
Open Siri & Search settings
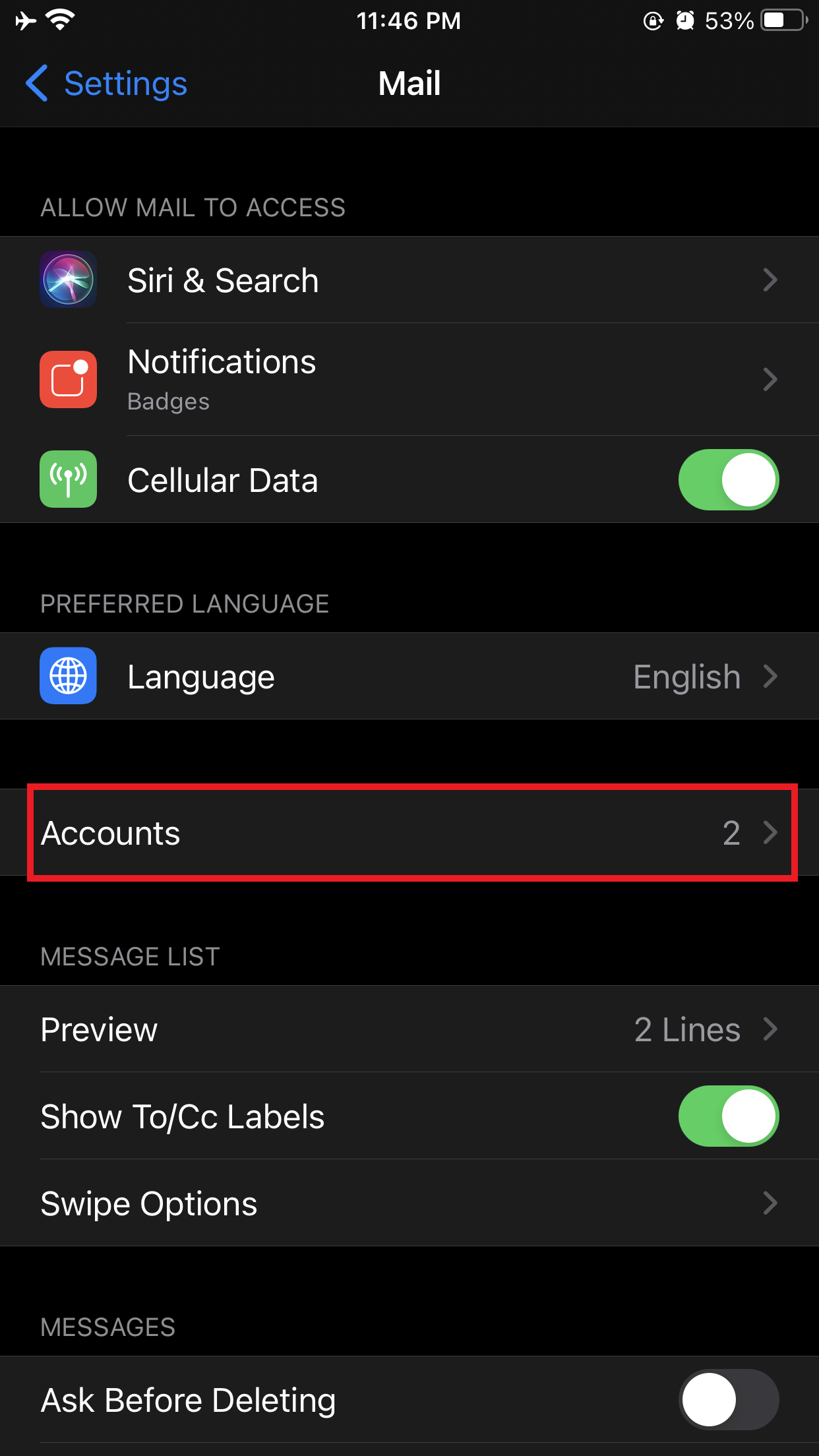[x=409, y=280]
